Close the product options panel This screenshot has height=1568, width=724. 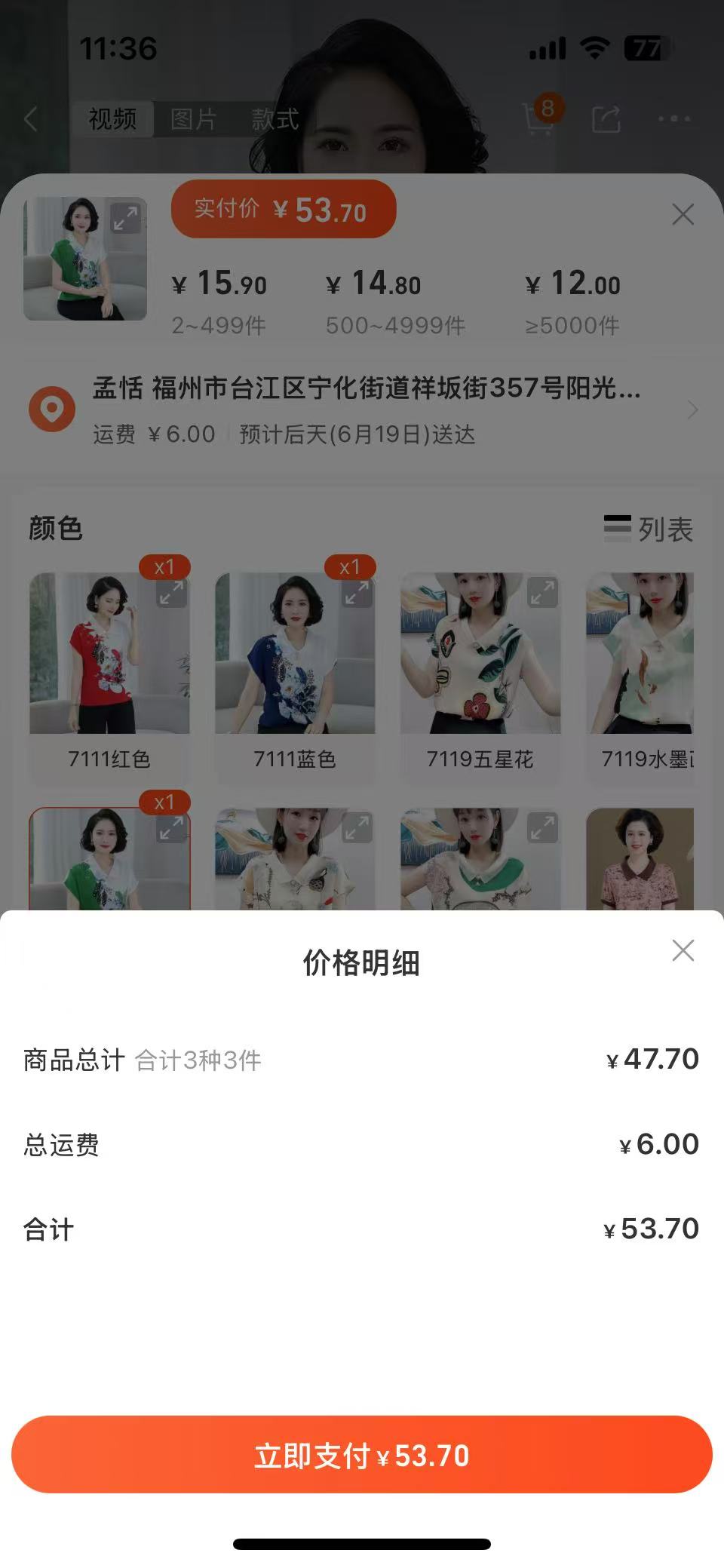[683, 215]
